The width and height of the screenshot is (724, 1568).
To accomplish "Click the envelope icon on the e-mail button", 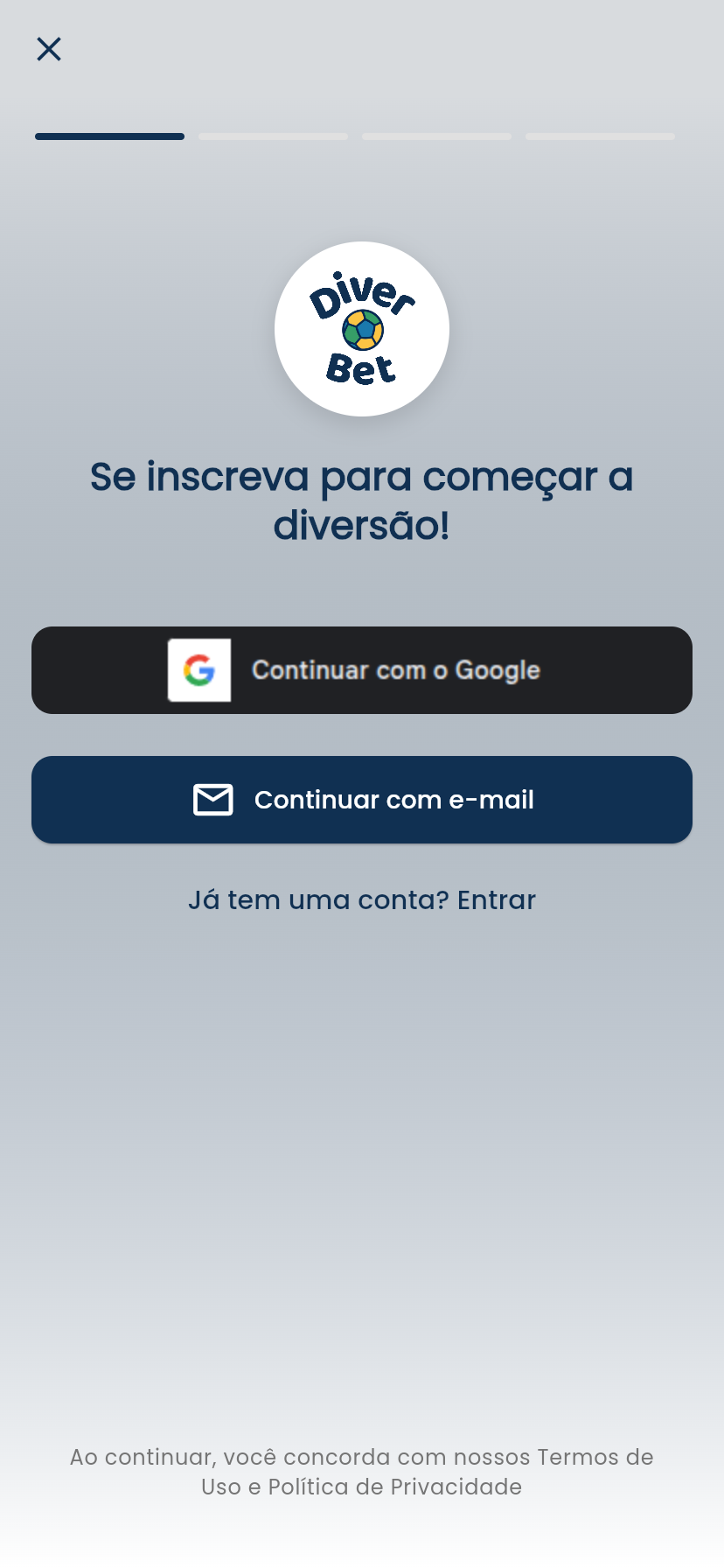I will pyautogui.click(x=212, y=799).
